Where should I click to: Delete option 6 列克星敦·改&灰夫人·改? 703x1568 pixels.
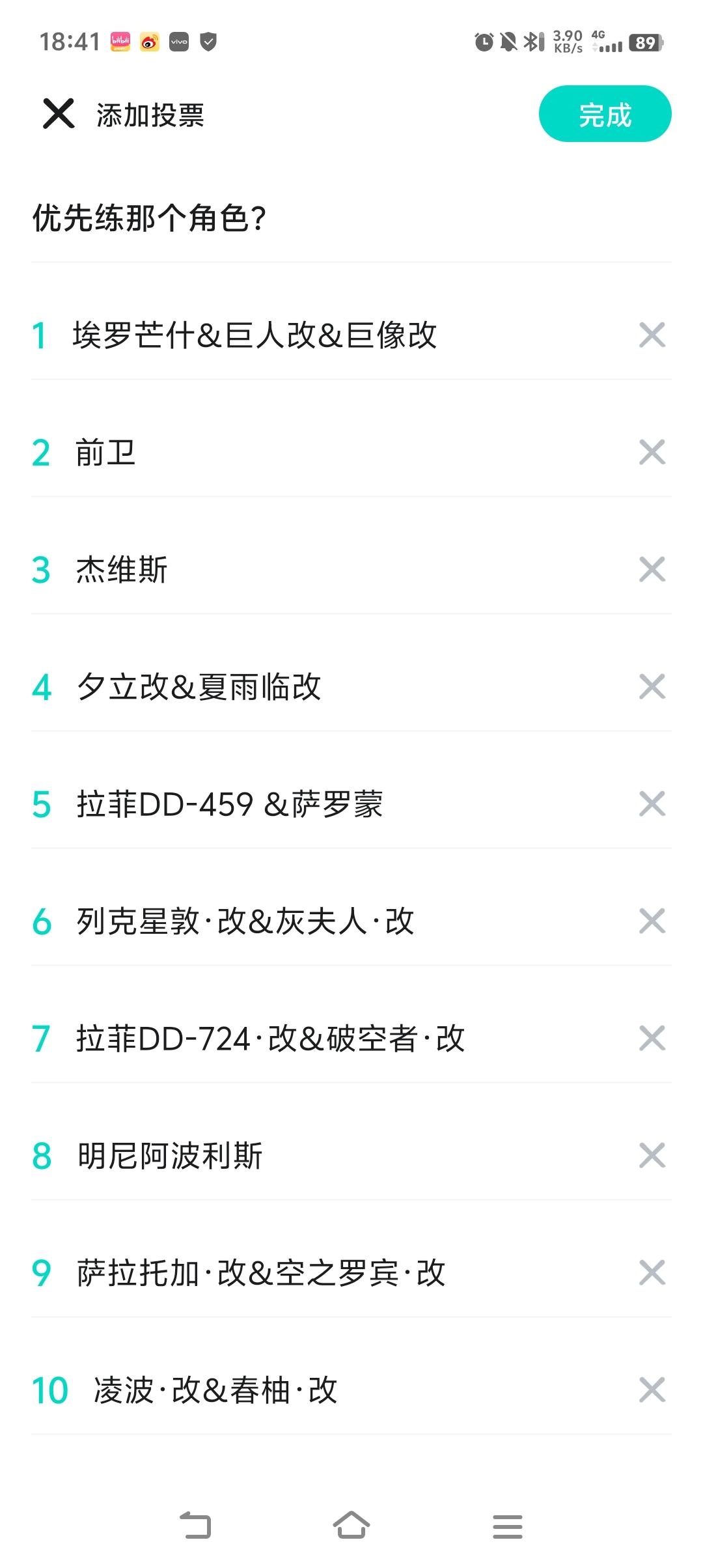tap(652, 921)
